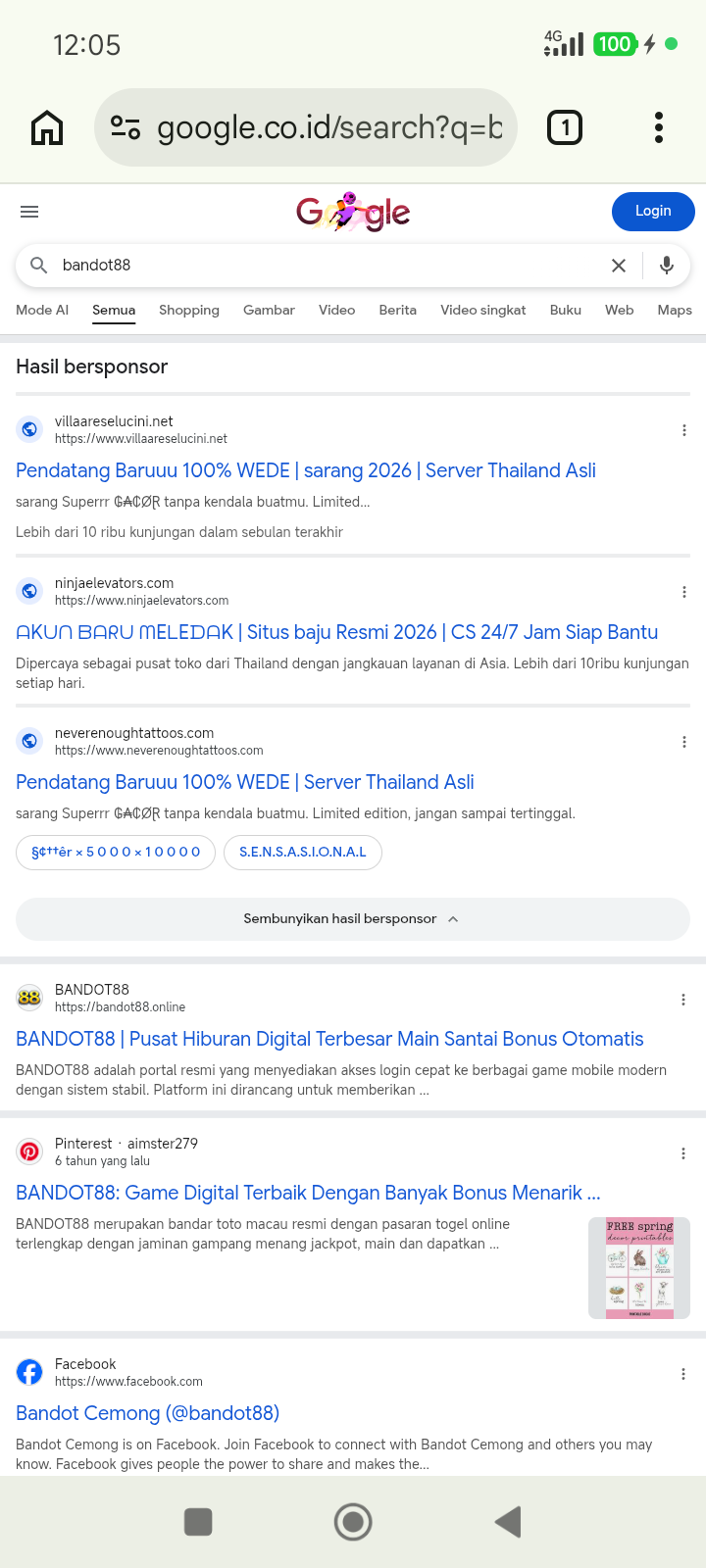This screenshot has width=706, height=1568.
Task: Collapse with Sembunyikan hasil bersponsor
Action: click(x=353, y=919)
